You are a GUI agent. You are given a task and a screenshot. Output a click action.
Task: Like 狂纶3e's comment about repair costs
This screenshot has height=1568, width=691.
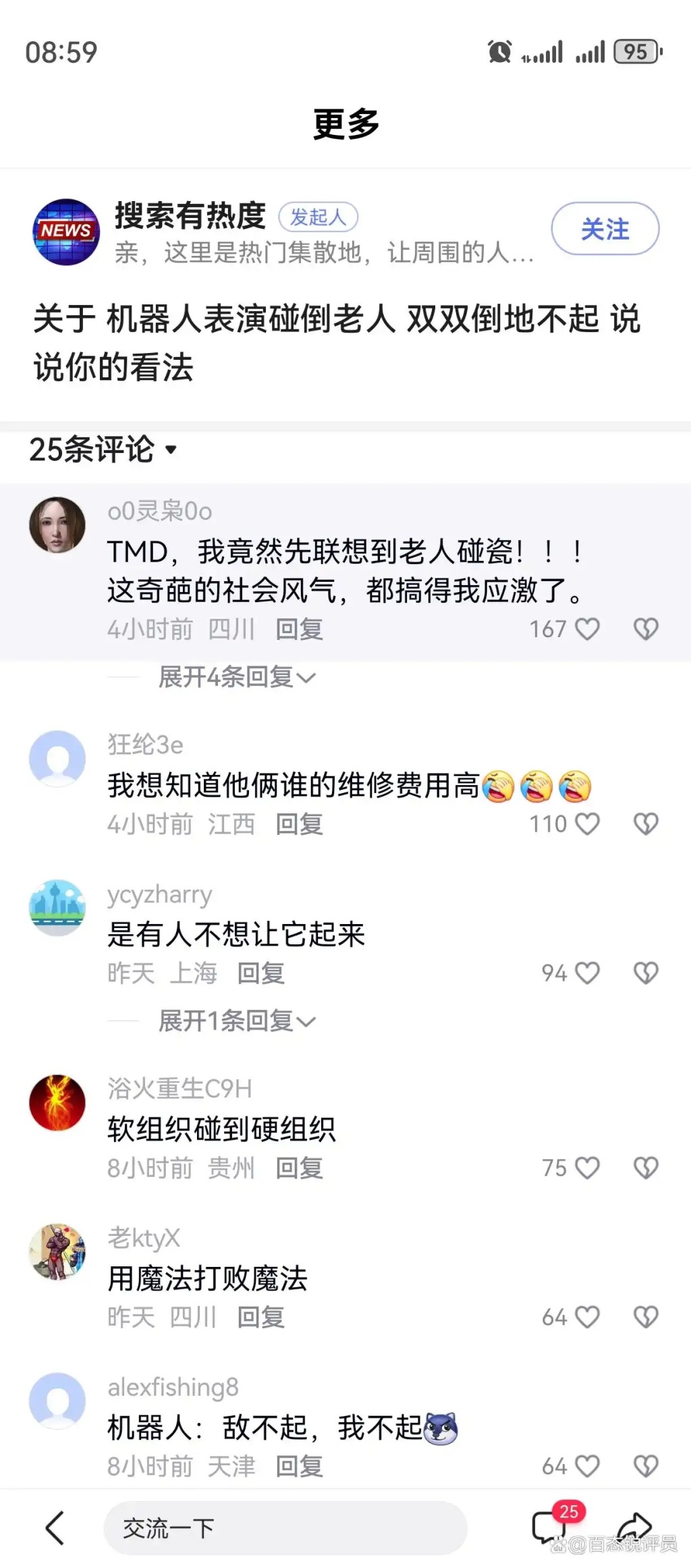(x=586, y=823)
